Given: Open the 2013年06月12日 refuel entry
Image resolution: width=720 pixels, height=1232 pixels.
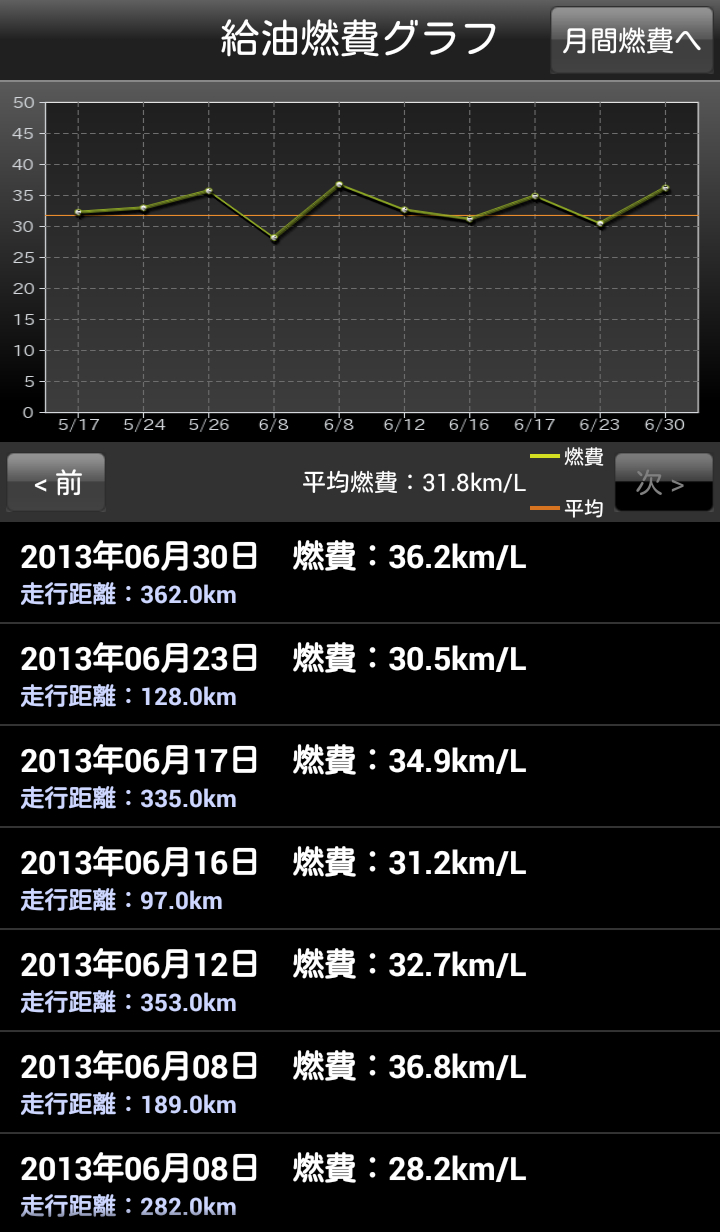Looking at the screenshot, I should [x=360, y=981].
